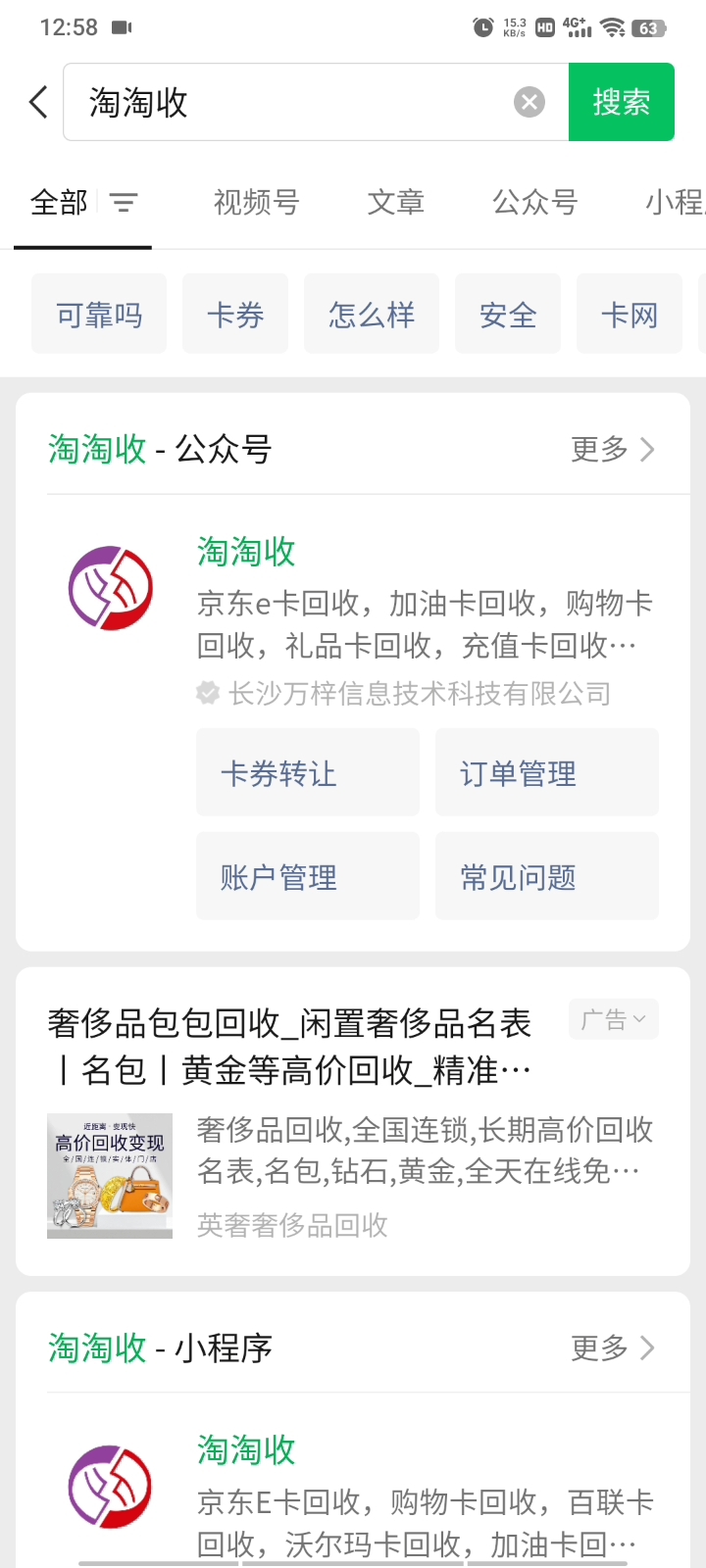Go back using the top-left arrow
Screen dimensions: 706x1568
[x=38, y=102]
